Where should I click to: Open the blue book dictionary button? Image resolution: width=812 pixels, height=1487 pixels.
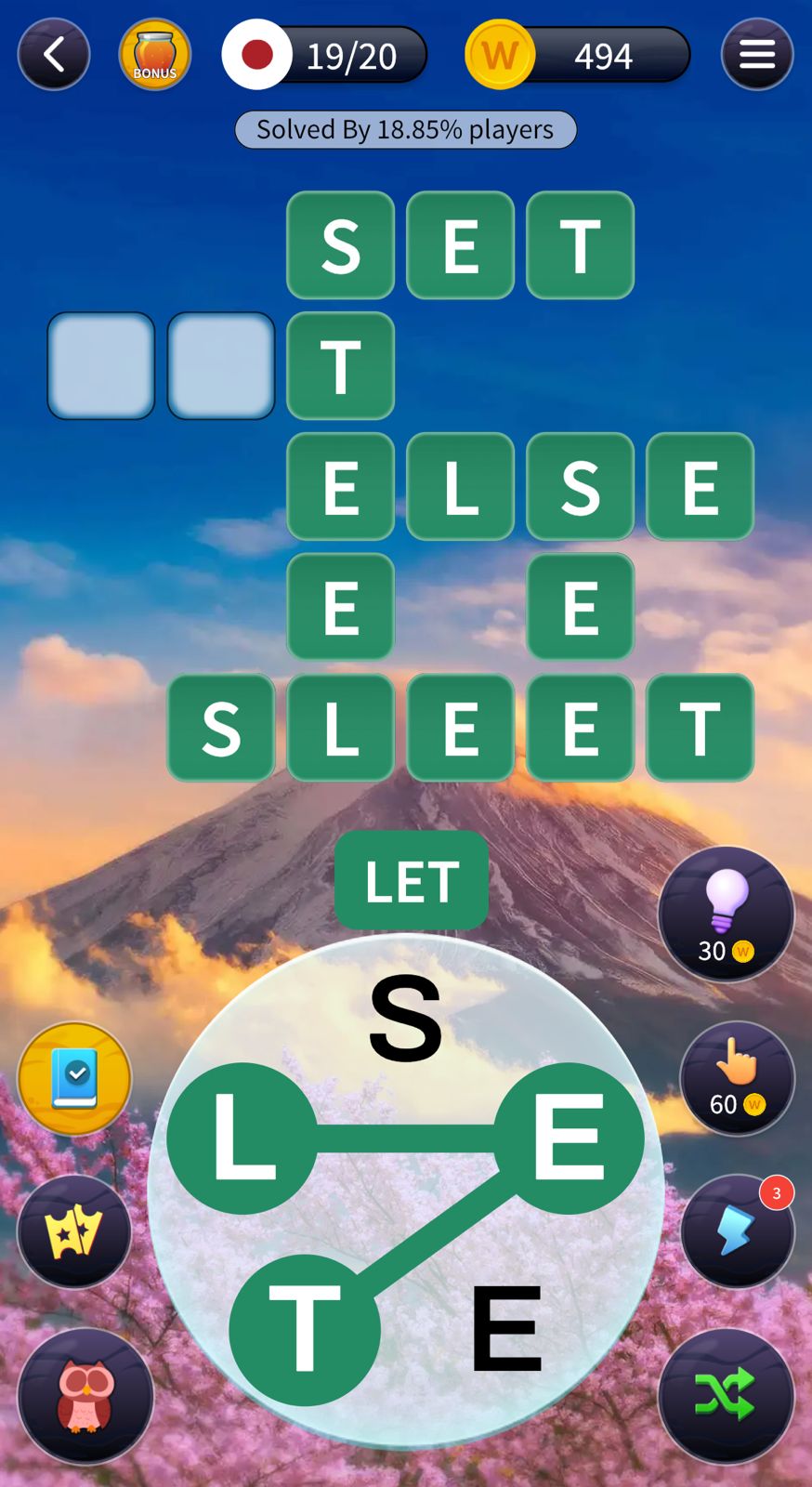coord(74,1079)
